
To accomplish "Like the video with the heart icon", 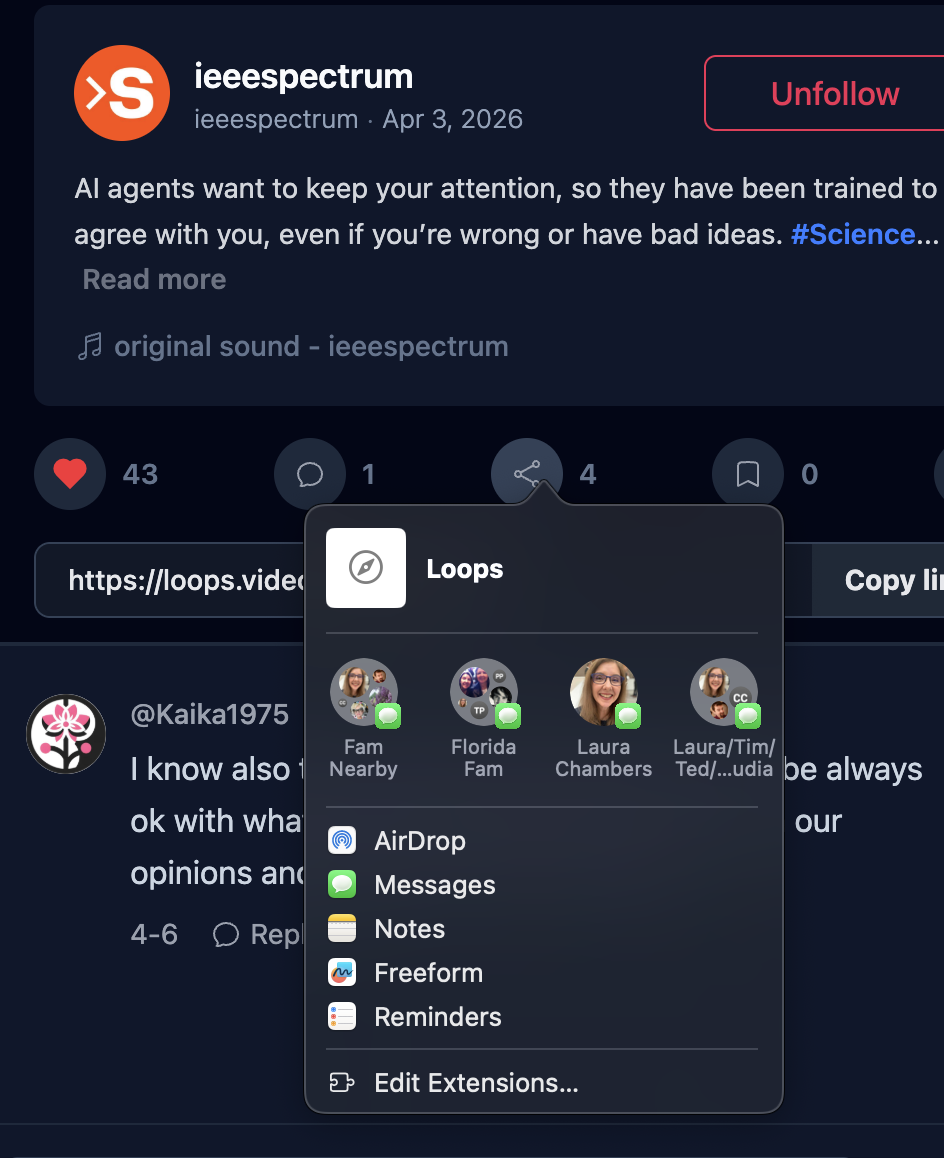I will (70, 474).
